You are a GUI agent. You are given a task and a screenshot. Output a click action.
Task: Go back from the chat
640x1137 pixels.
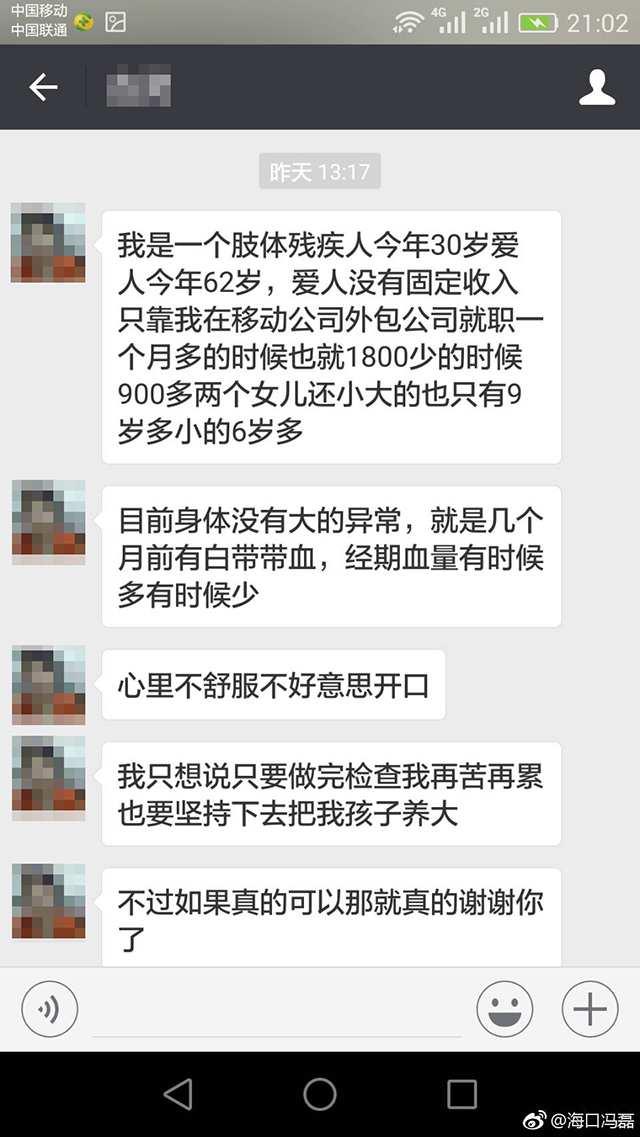pyautogui.click(x=43, y=88)
